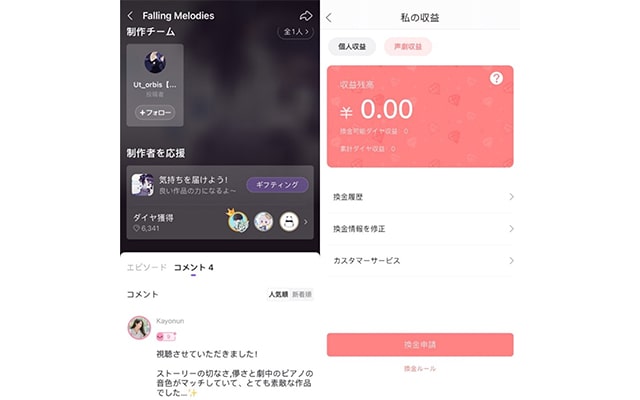Screen dimensions: 640x400
Task: Sort comments by 新着順
Action: pyautogui.click(x=301, y=295)
